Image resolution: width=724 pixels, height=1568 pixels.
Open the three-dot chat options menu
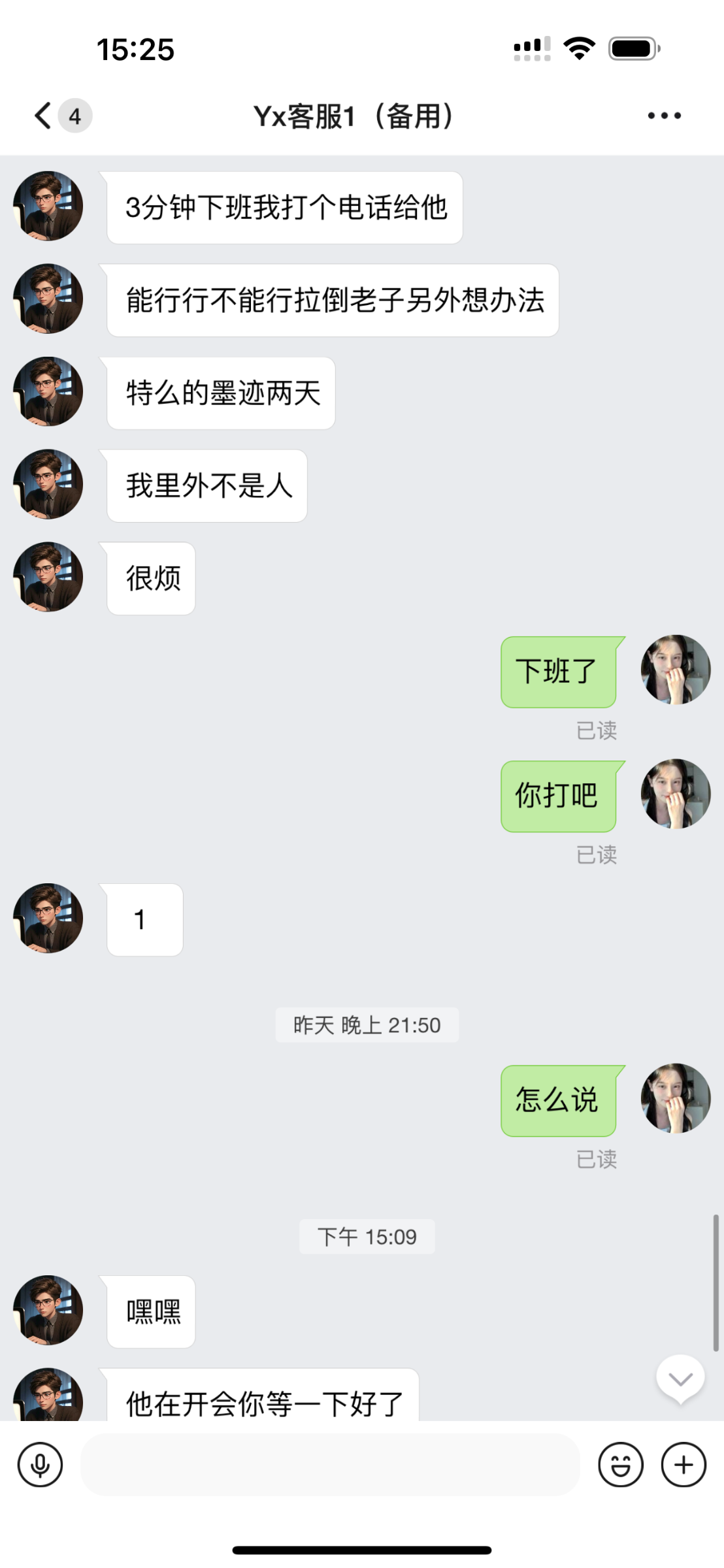tap(664, 116)
